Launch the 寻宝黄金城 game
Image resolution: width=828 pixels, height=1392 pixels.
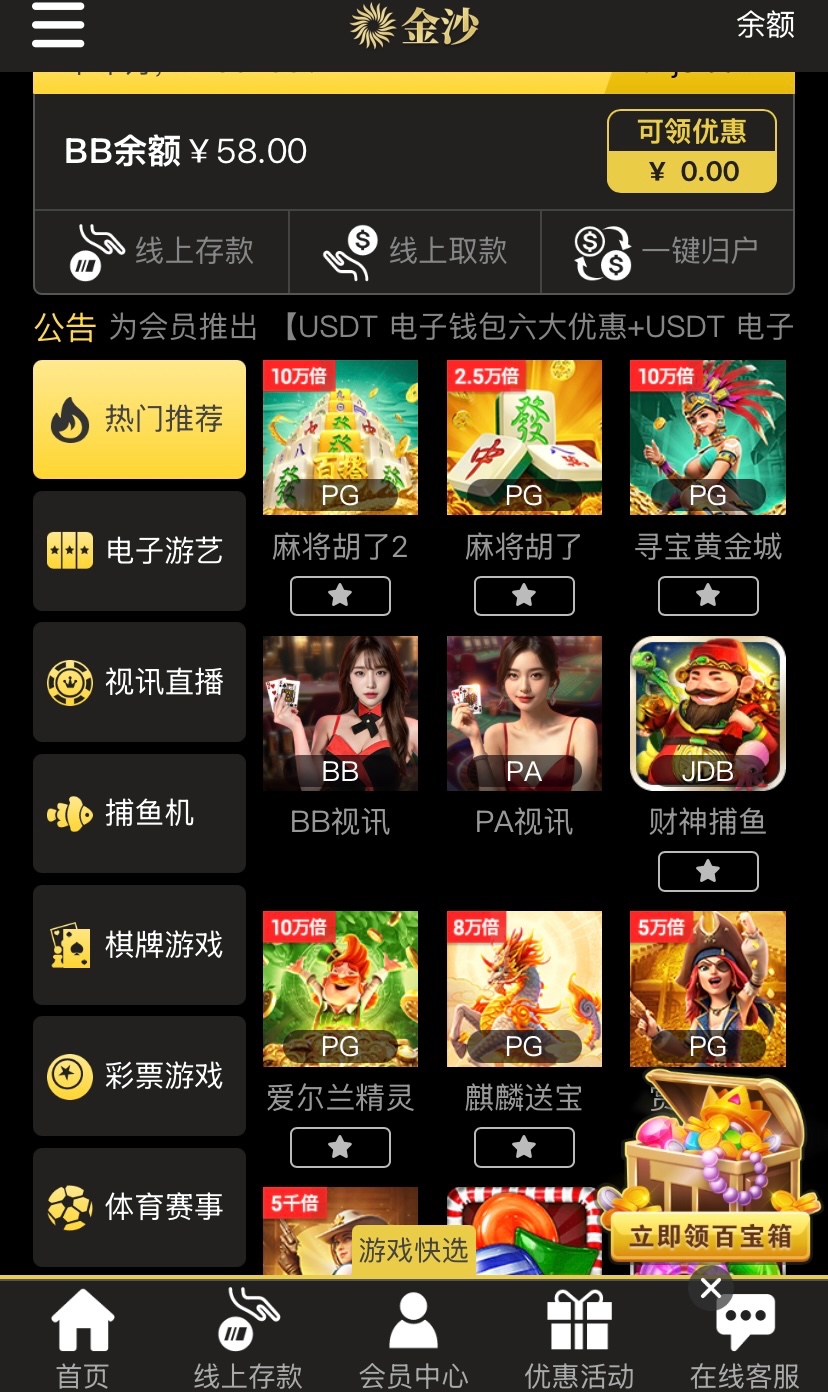click(x=707, y=438)
